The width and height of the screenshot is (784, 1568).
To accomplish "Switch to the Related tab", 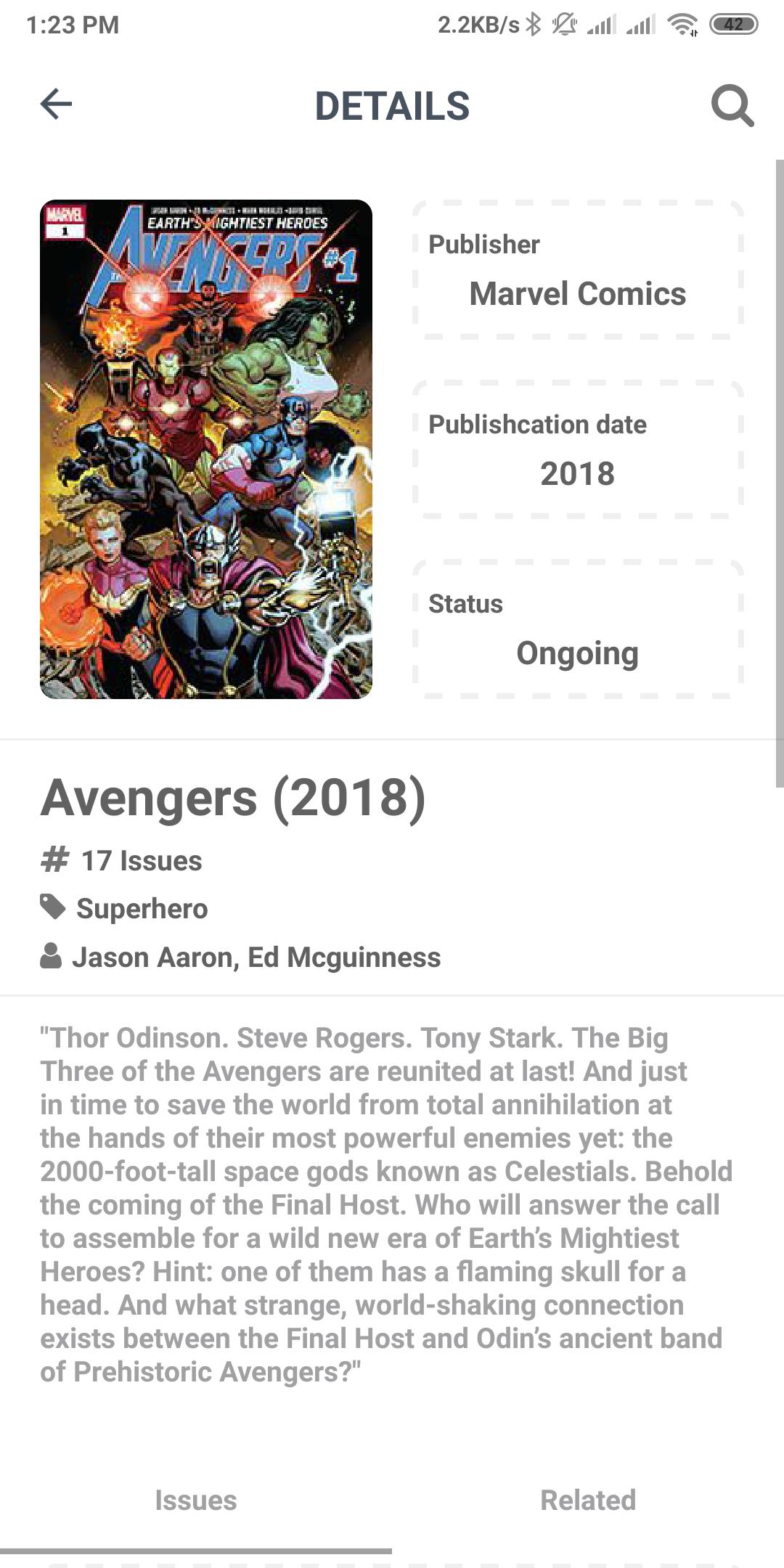I will tap(588, 1500).
